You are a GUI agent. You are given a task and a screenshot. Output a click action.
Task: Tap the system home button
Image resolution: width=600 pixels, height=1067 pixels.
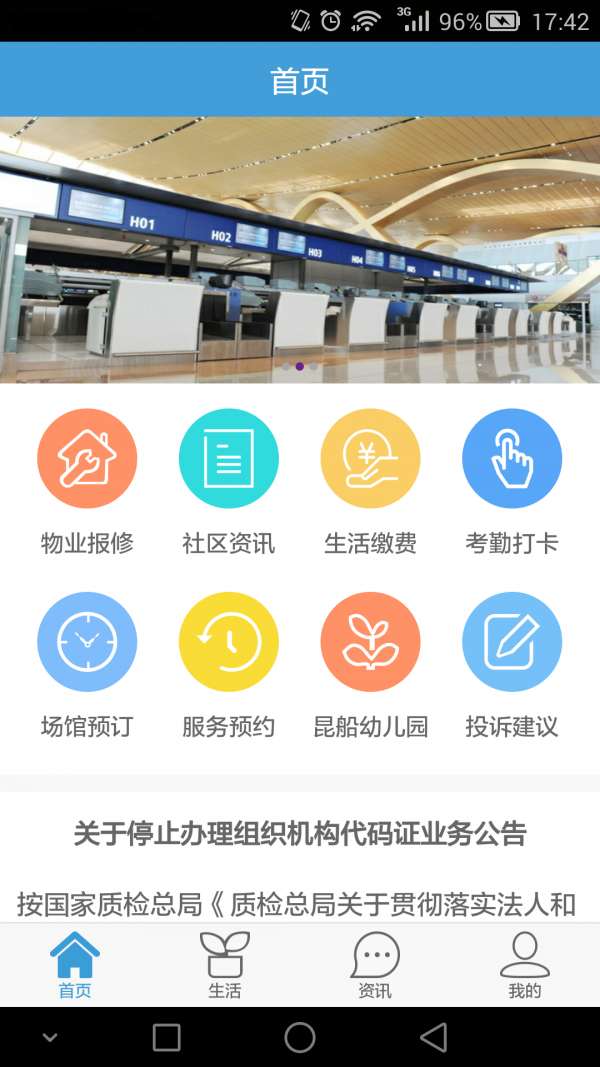[300, 1037]
